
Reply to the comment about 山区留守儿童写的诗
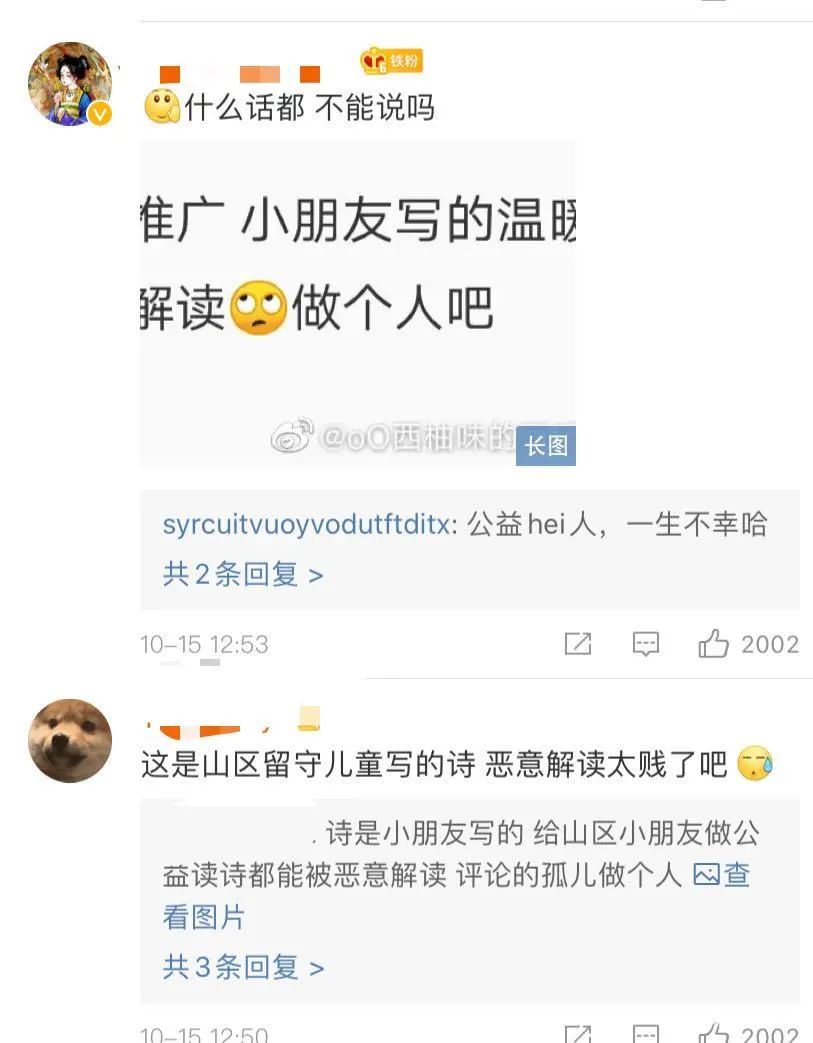click(646, 1034)
